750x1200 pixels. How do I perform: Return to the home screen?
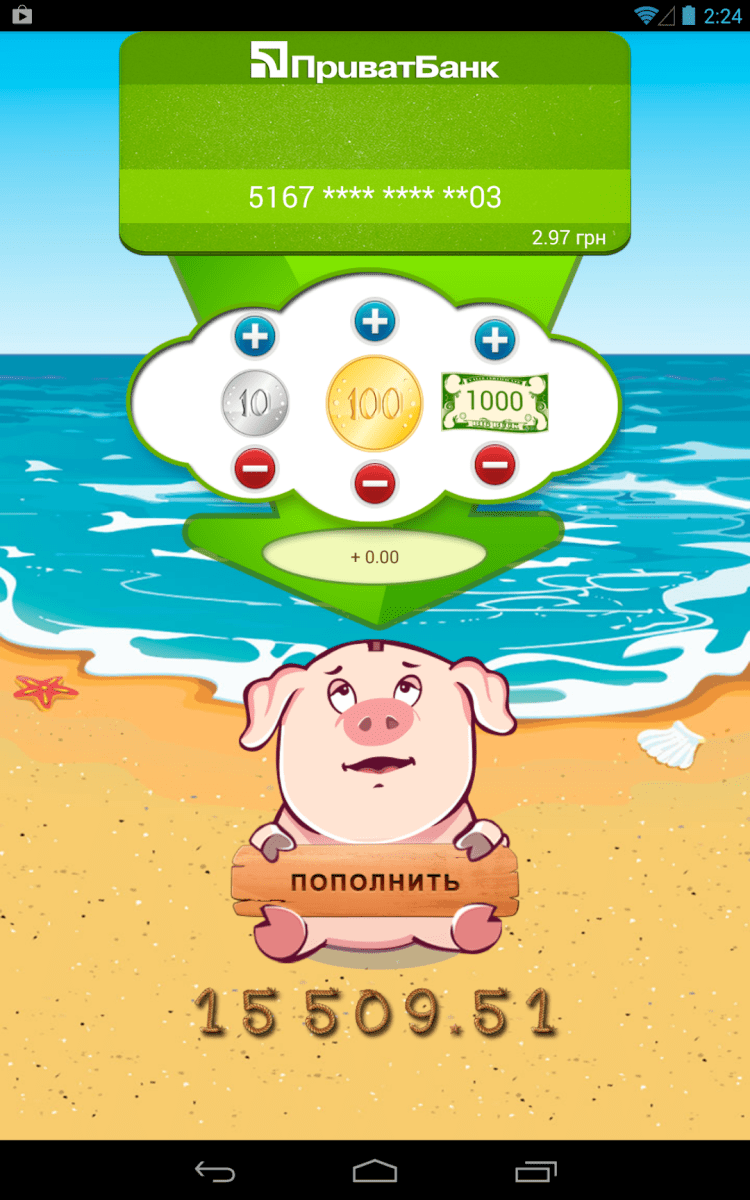point(375,1170)
